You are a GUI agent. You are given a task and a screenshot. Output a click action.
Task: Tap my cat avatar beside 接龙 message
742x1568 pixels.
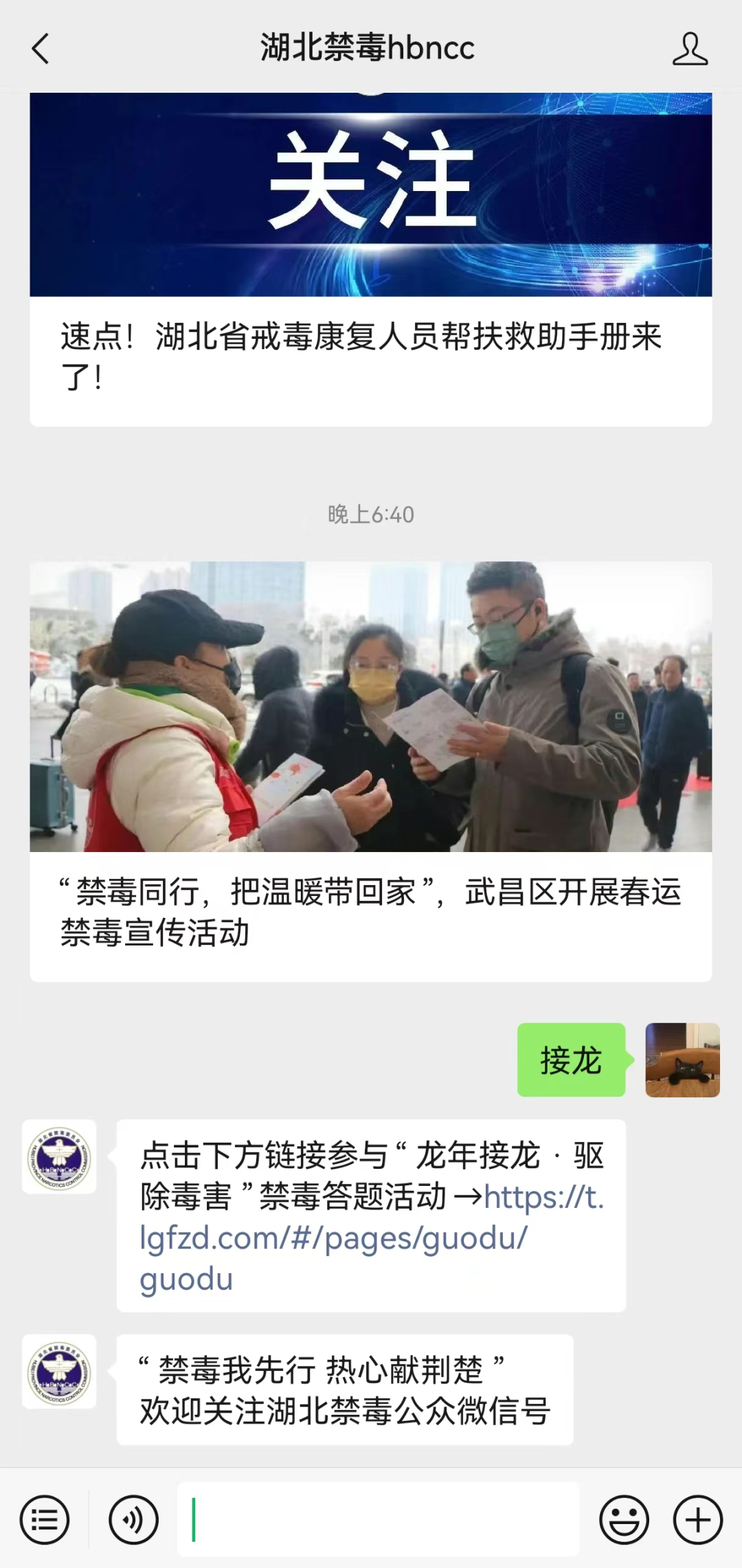(x=682, y=1060)
